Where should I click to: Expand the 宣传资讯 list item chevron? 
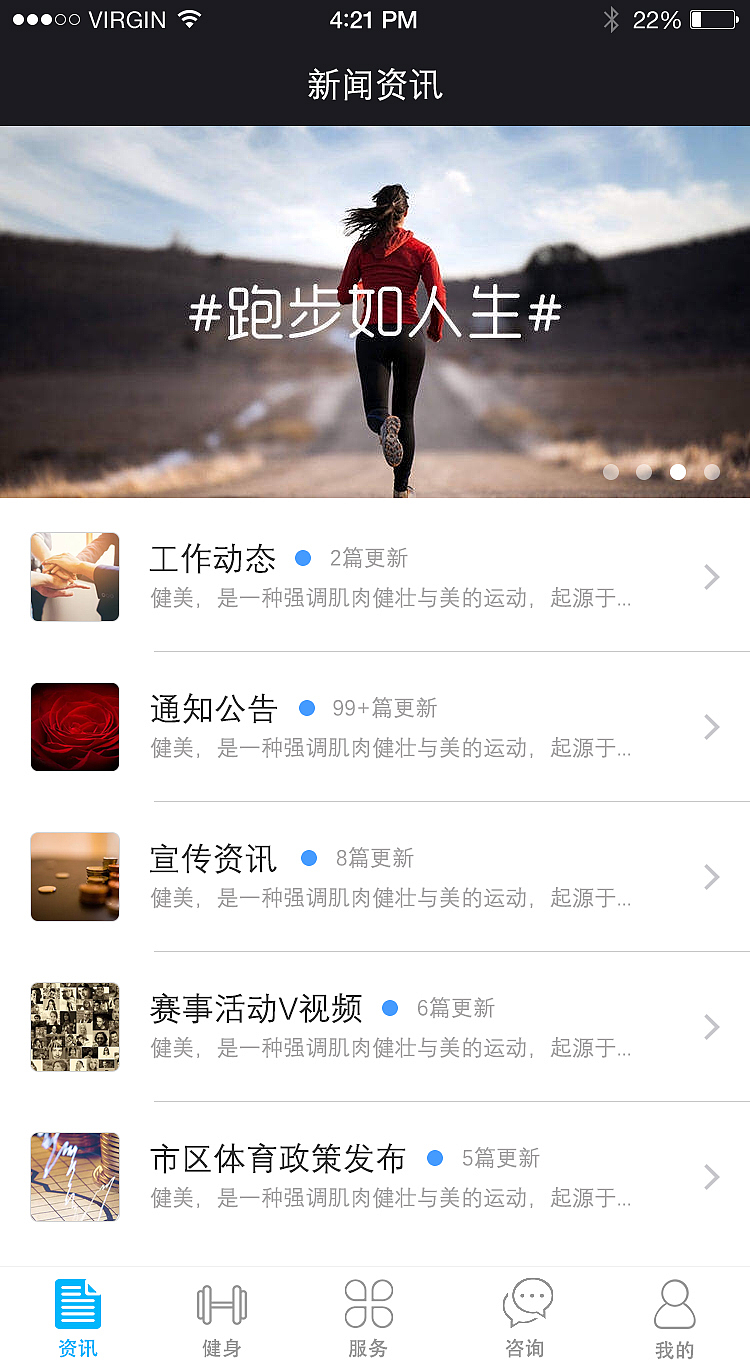pyautogui.click(x=711, y=877)
